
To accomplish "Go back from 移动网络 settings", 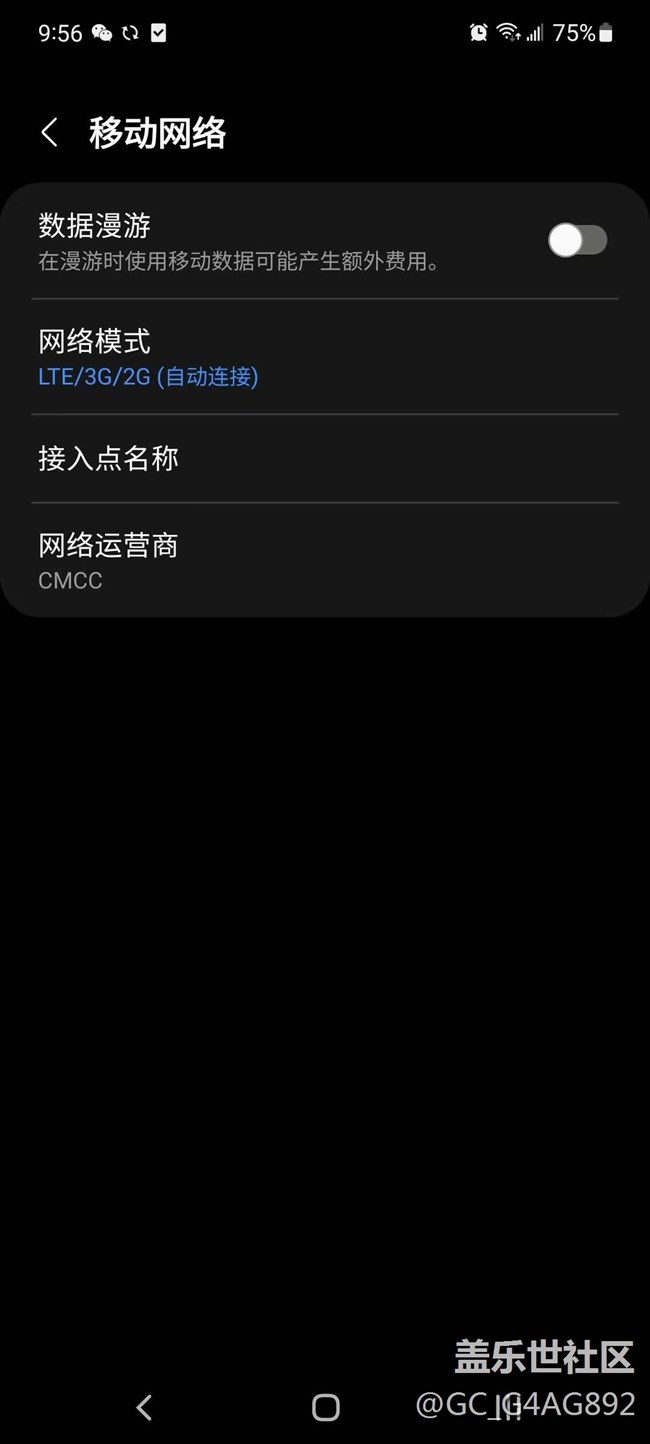I will (x=49, y=133).
